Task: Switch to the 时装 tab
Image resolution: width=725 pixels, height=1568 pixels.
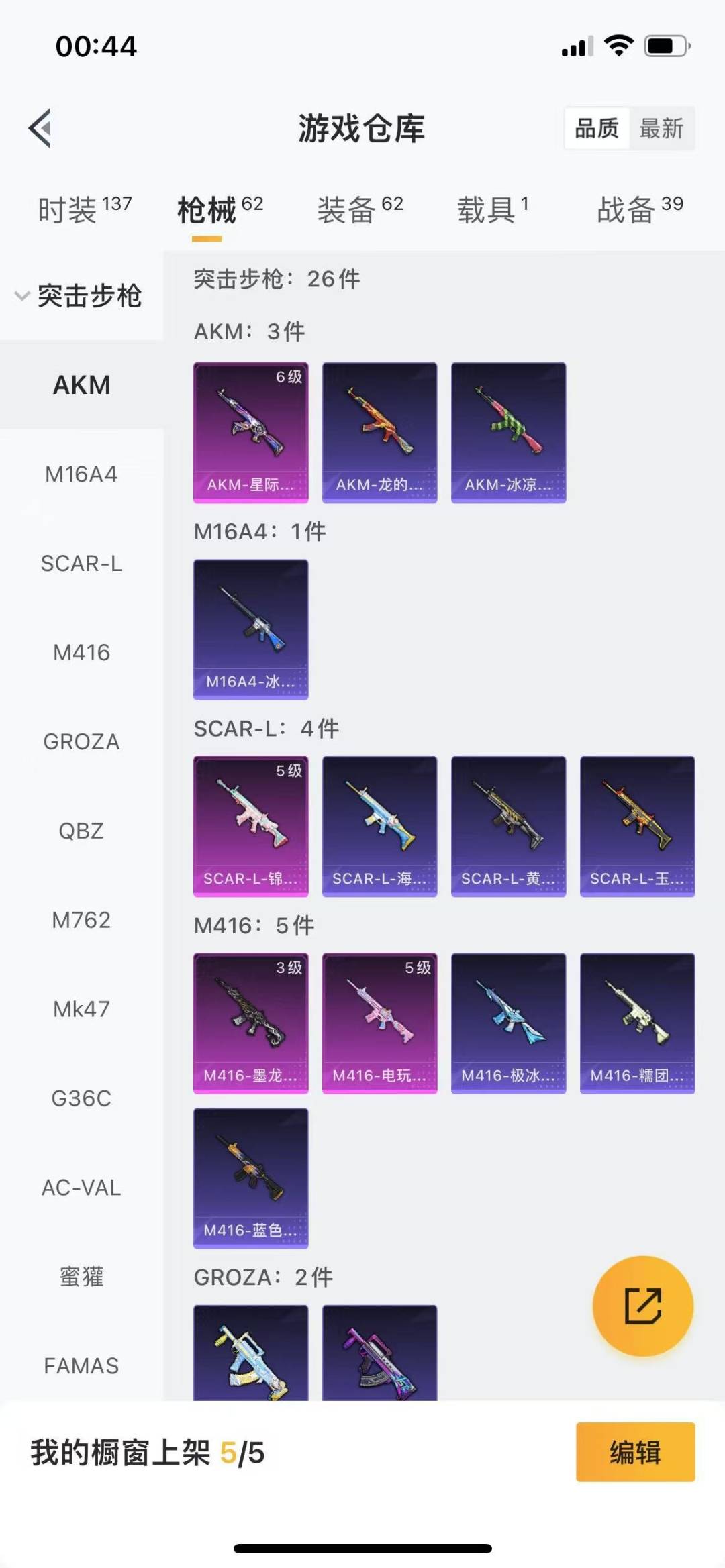Action: [85, 209]
